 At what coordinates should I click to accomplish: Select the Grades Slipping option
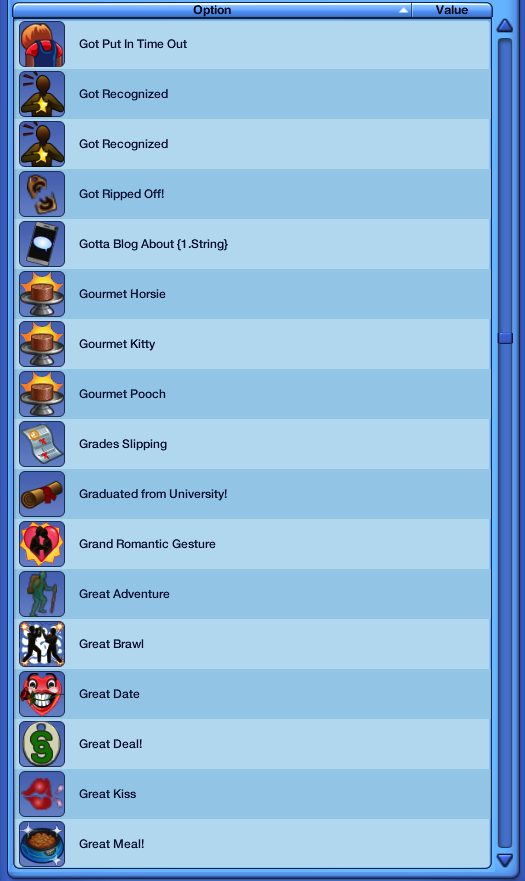(x=252, y=444)
